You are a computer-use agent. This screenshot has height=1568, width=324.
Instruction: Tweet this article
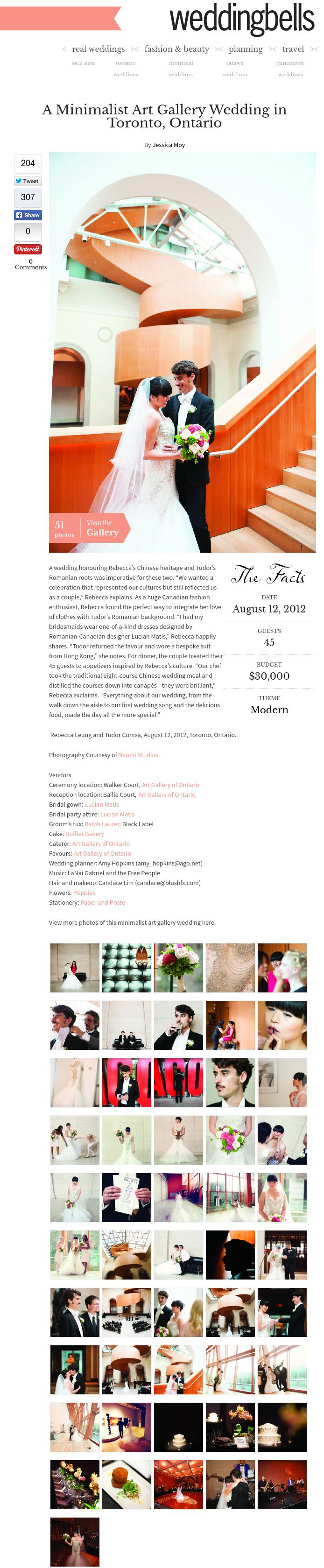(28, 181)
